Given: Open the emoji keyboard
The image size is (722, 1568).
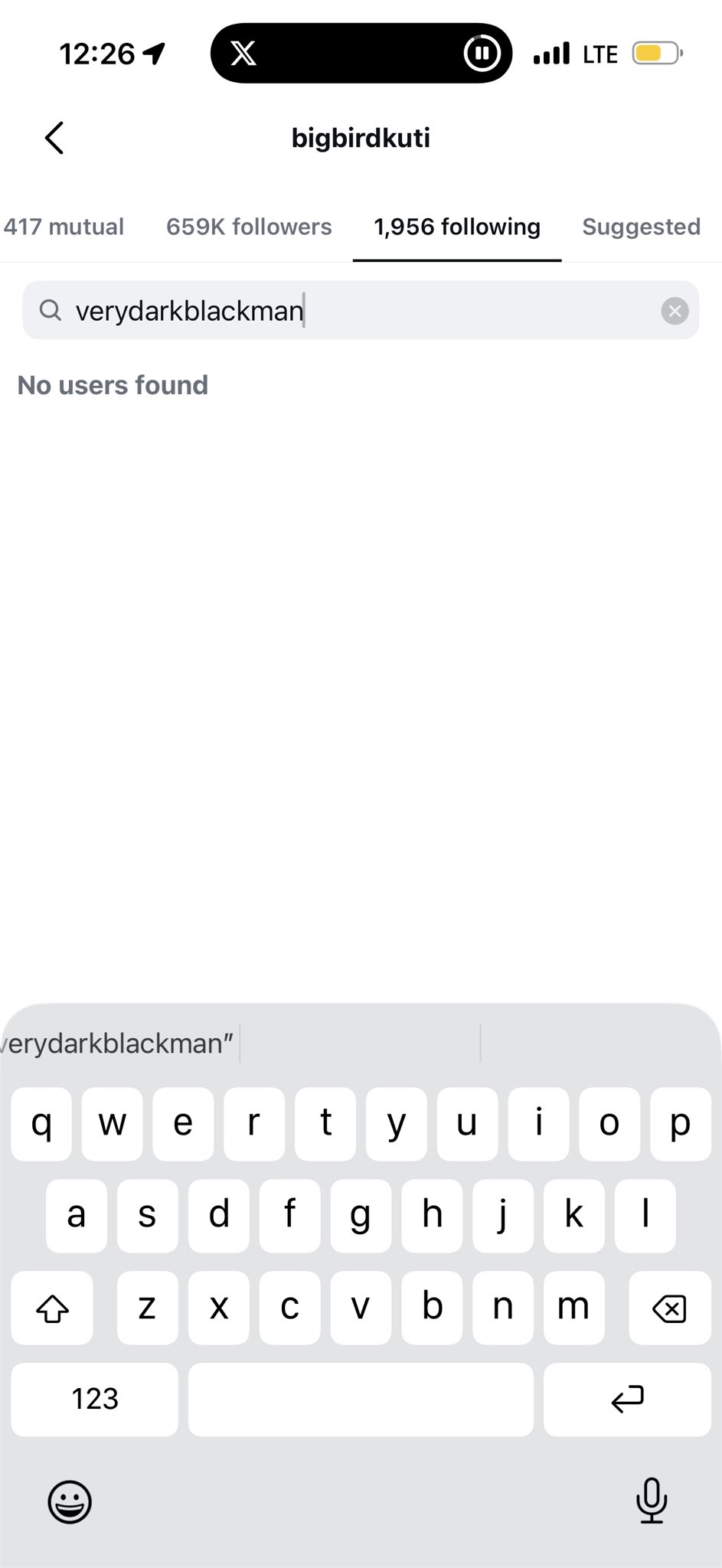Looking at the screenshot, I should point(70,1501).
